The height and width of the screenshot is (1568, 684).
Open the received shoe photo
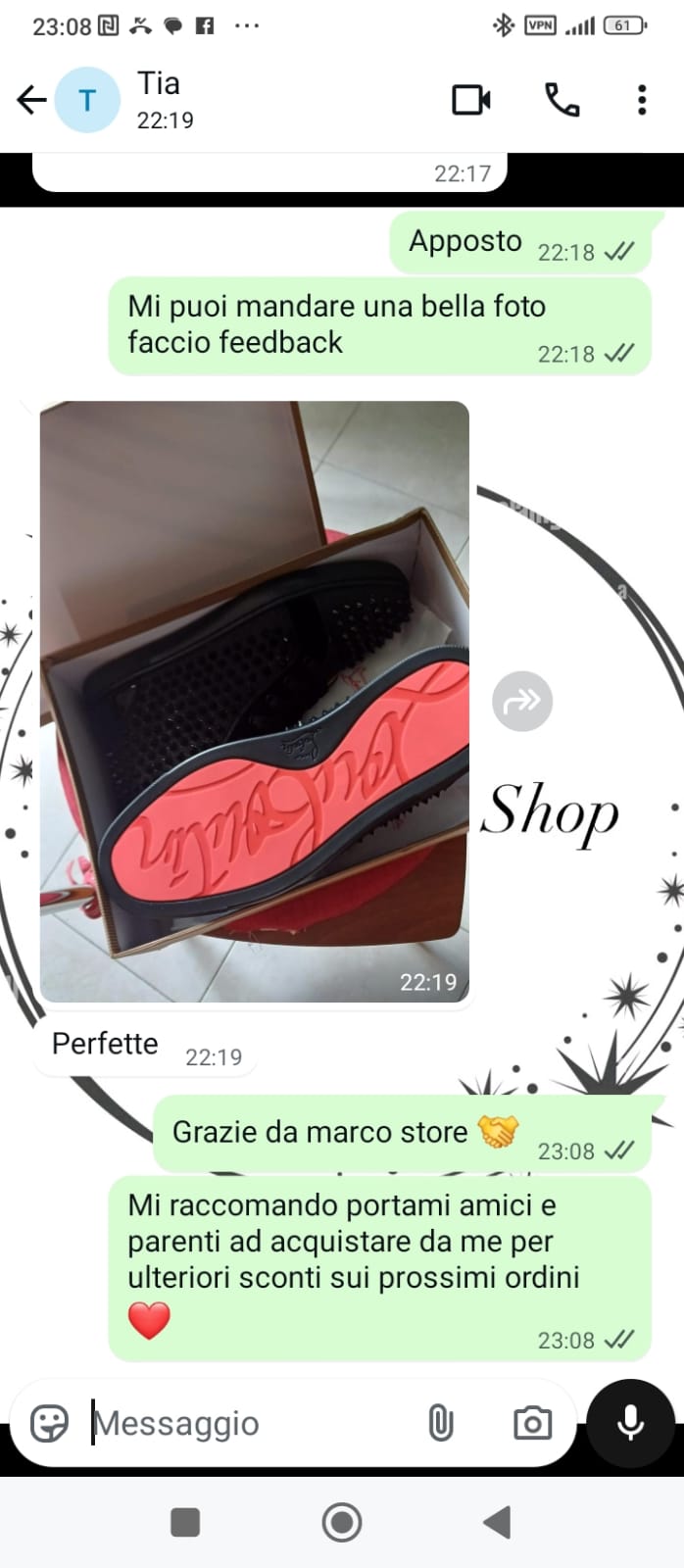[254, 701]
